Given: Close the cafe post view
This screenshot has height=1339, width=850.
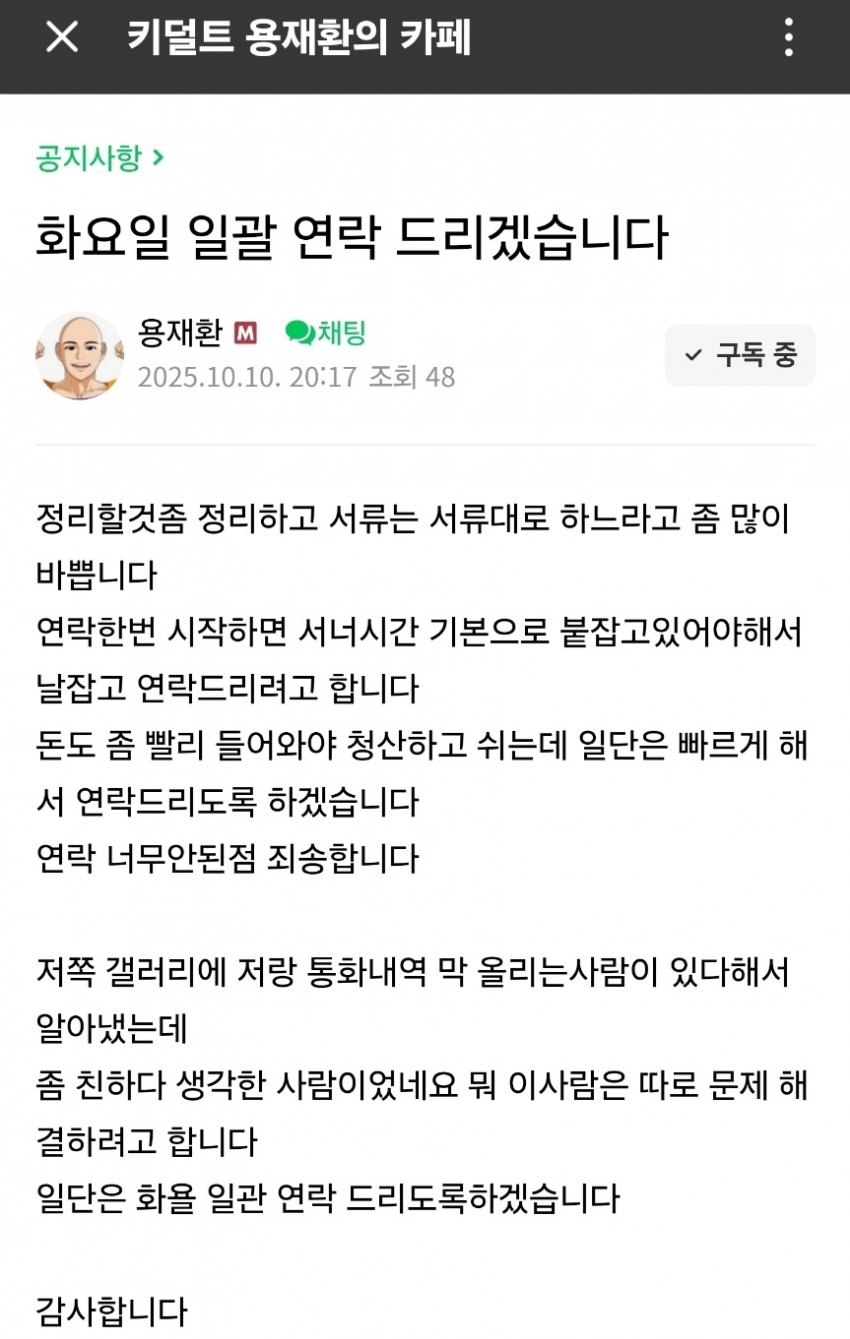Looking at the screenshot, I should click(x=62, y=38).
